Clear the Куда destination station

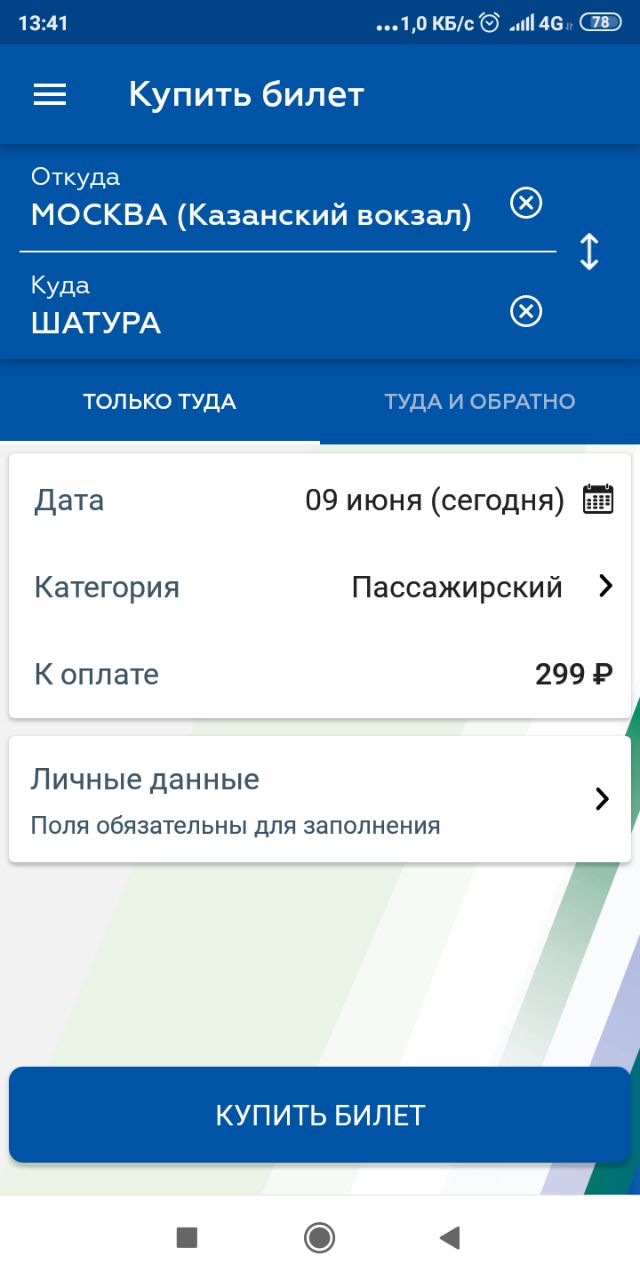click(x=526, y=311)
